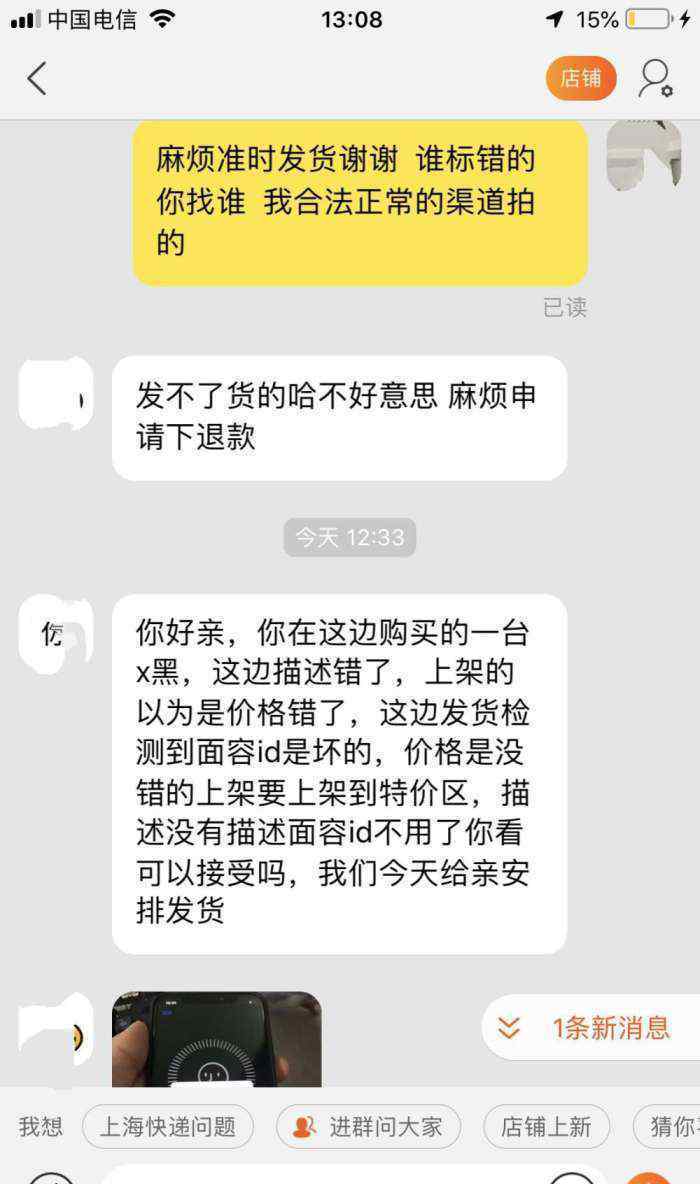Go back using the top-left arrow
700x1184 pixels.
37,78
